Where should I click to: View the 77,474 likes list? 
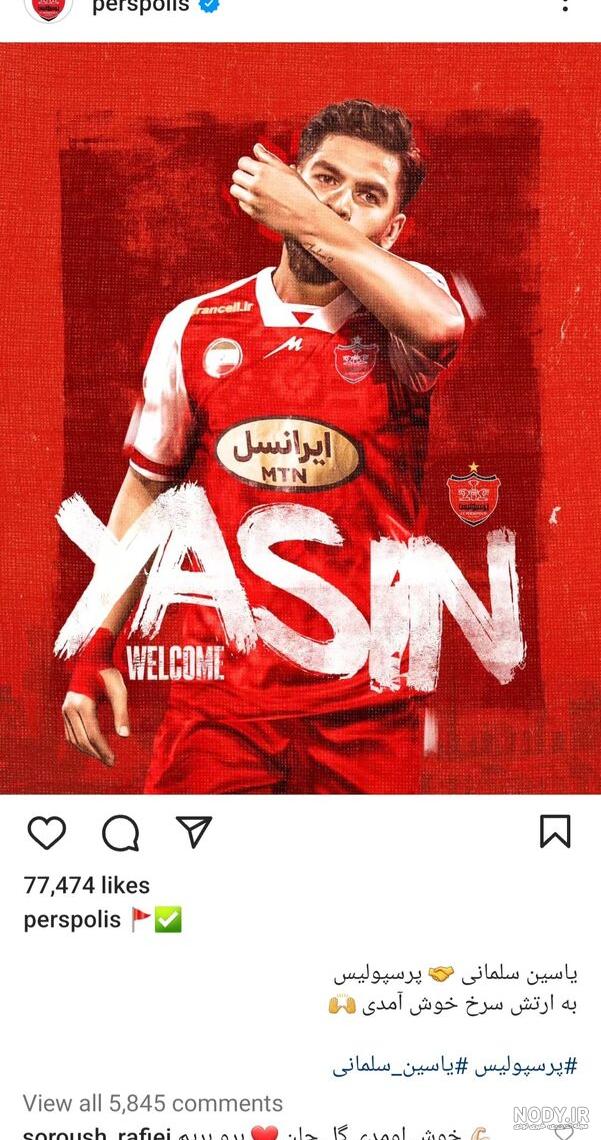(x=86, y=885)
